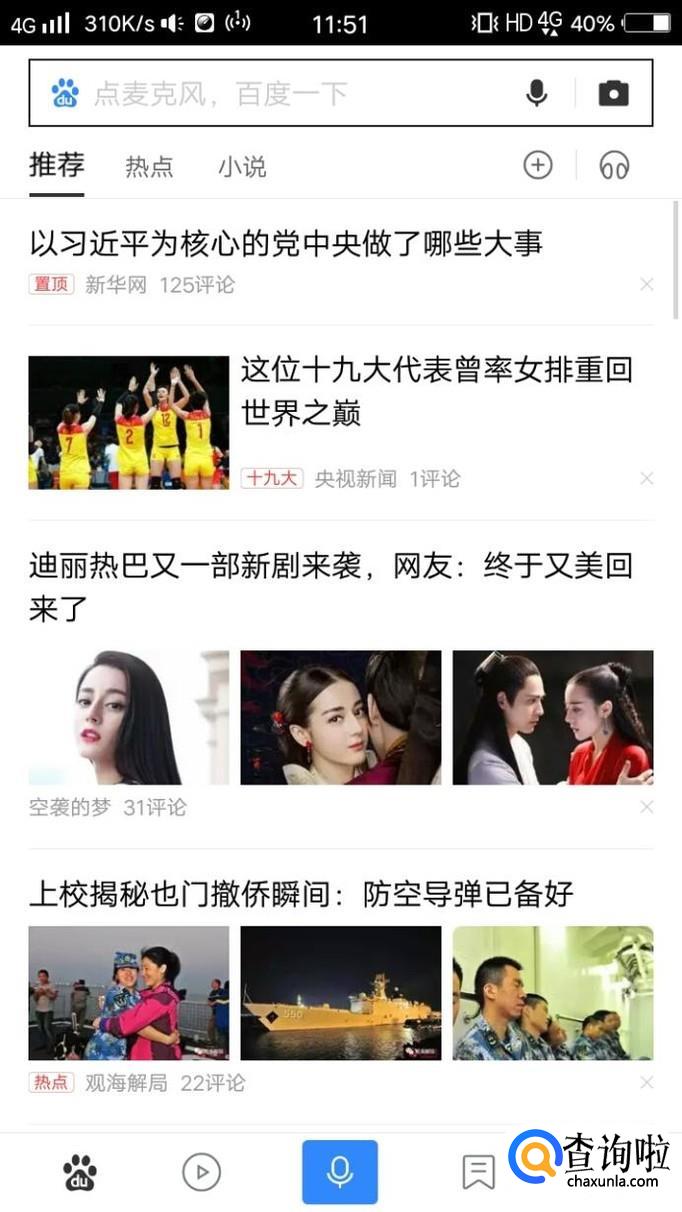Open the 也门撤侨 article
Viewport: 682px width, 1212px height.
[x=301, y=894]
